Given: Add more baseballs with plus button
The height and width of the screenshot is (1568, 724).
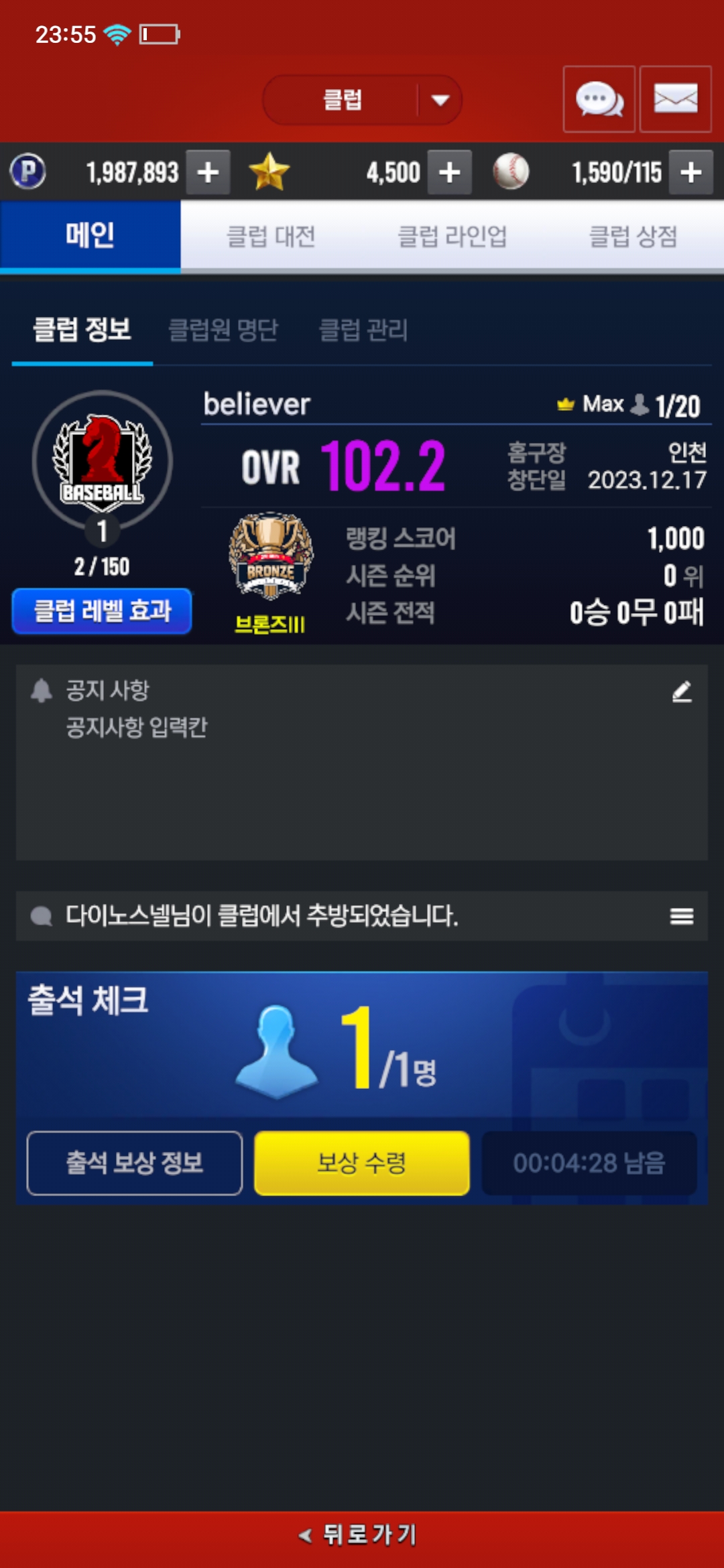Looking at the screenshot, I should pyautogui.click(x=690, y=172).
